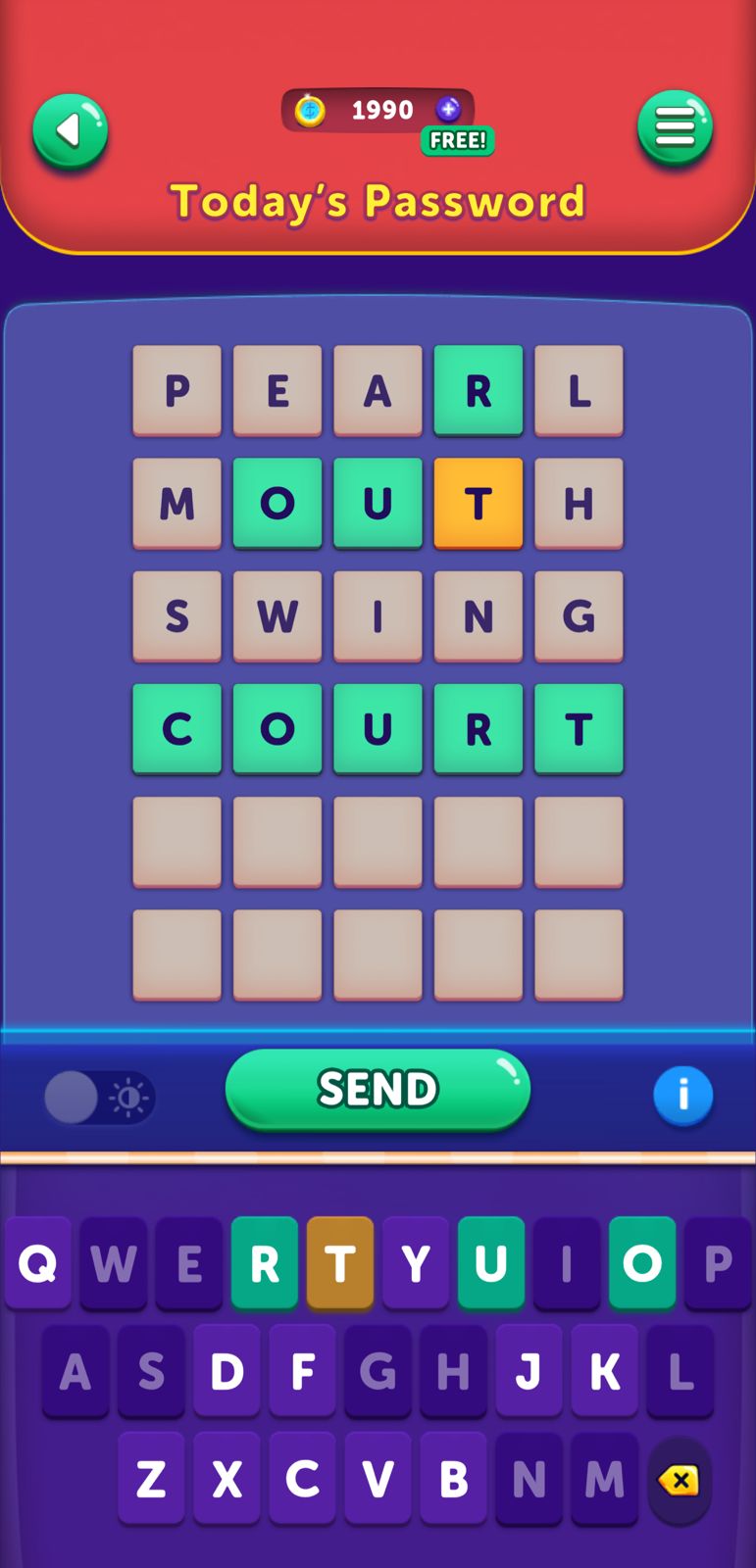Open the green hamburger menu
Viewport: 756px width, 1568px height.
[x=675, y=127]
